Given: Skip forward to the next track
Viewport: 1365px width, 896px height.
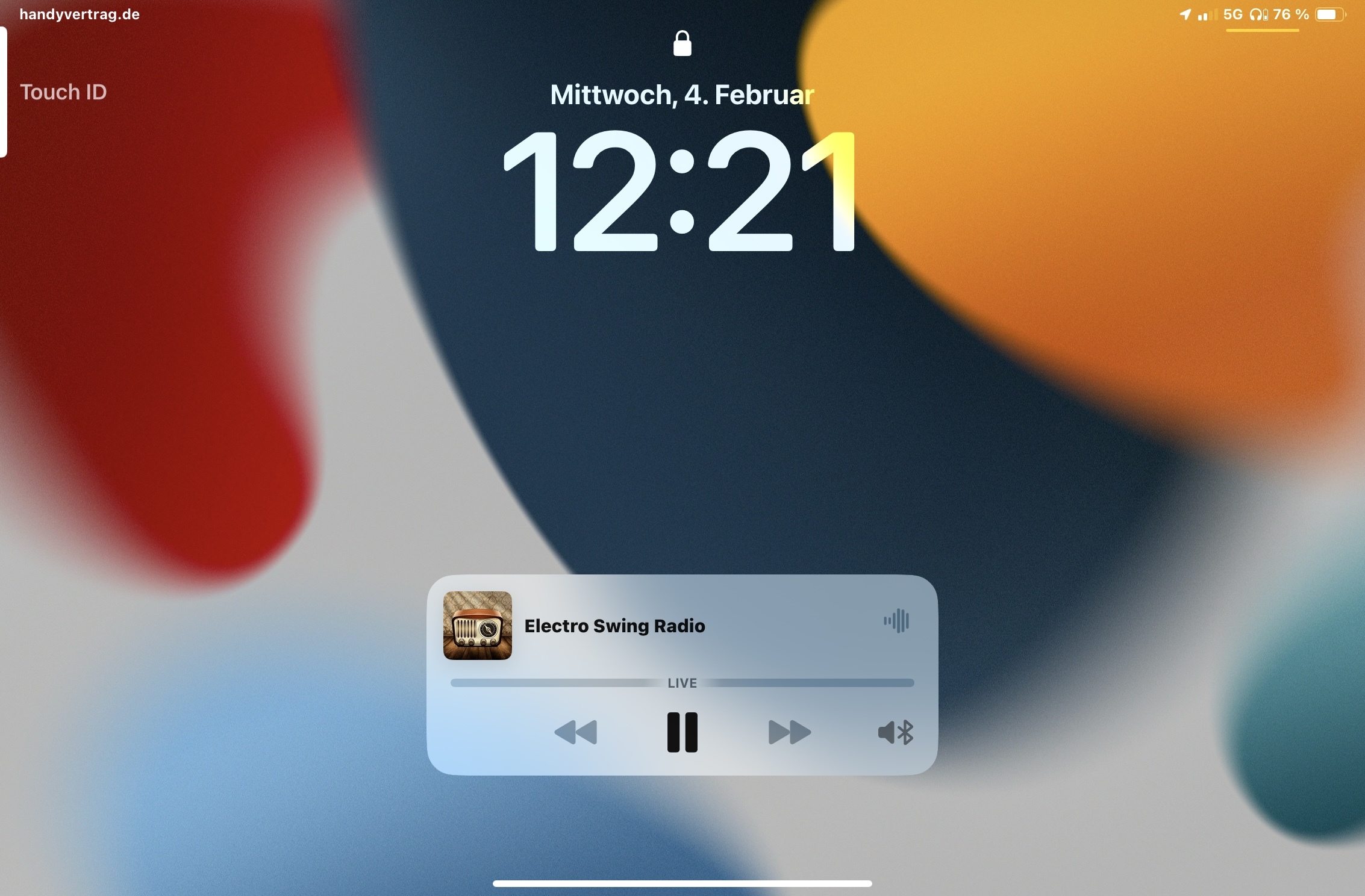Looking at the screenshot, I should pos(789,732).
